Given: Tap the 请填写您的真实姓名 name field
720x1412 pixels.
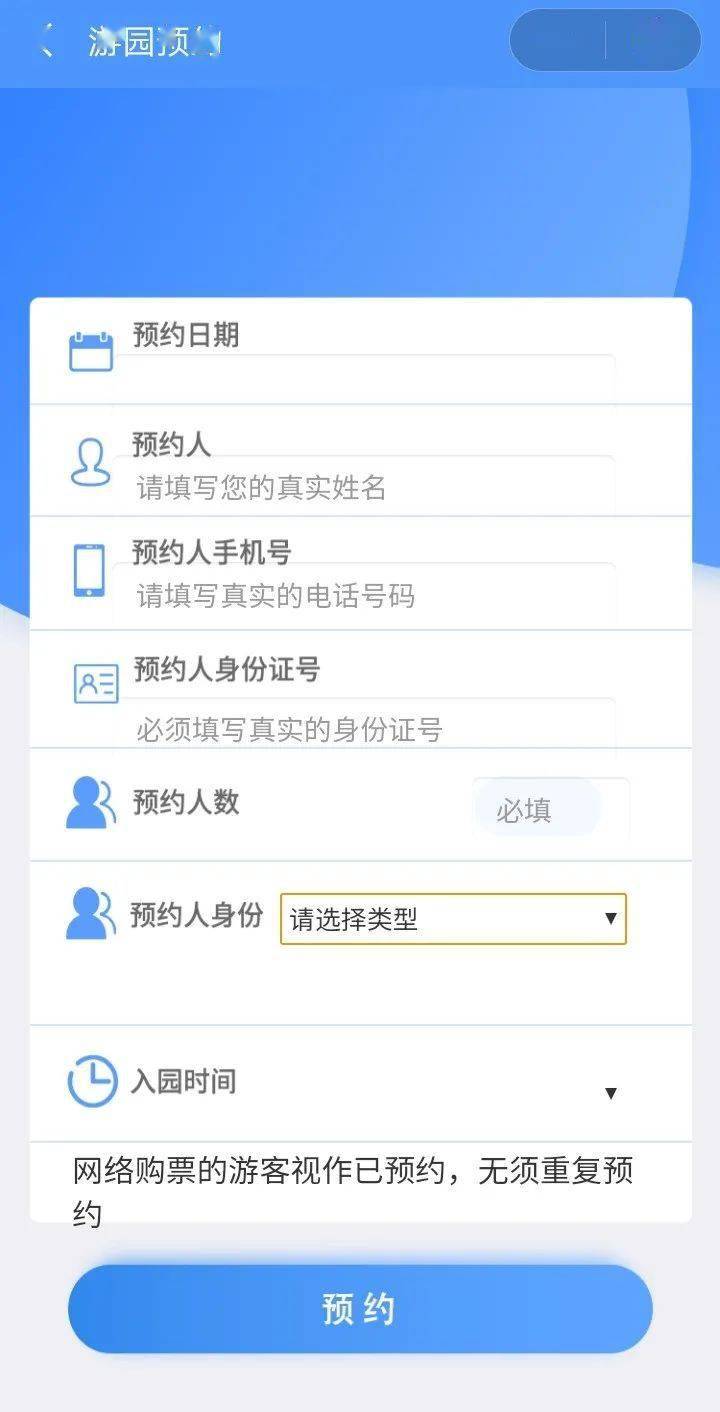Looking at the screenshot, I should pyautogui.click(x=364, y=487).
